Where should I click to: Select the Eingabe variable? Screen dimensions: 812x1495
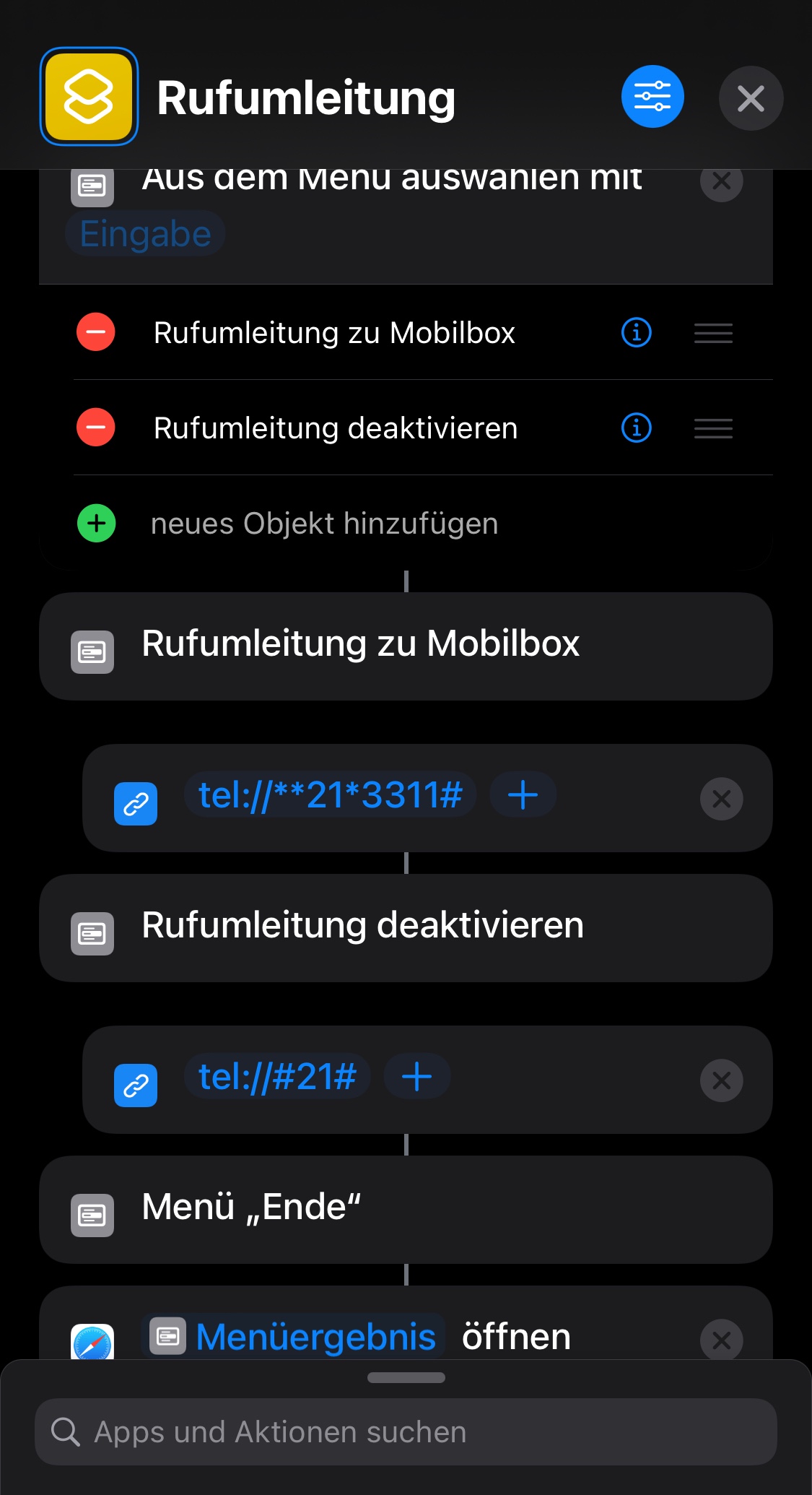(x=145, y=234)
